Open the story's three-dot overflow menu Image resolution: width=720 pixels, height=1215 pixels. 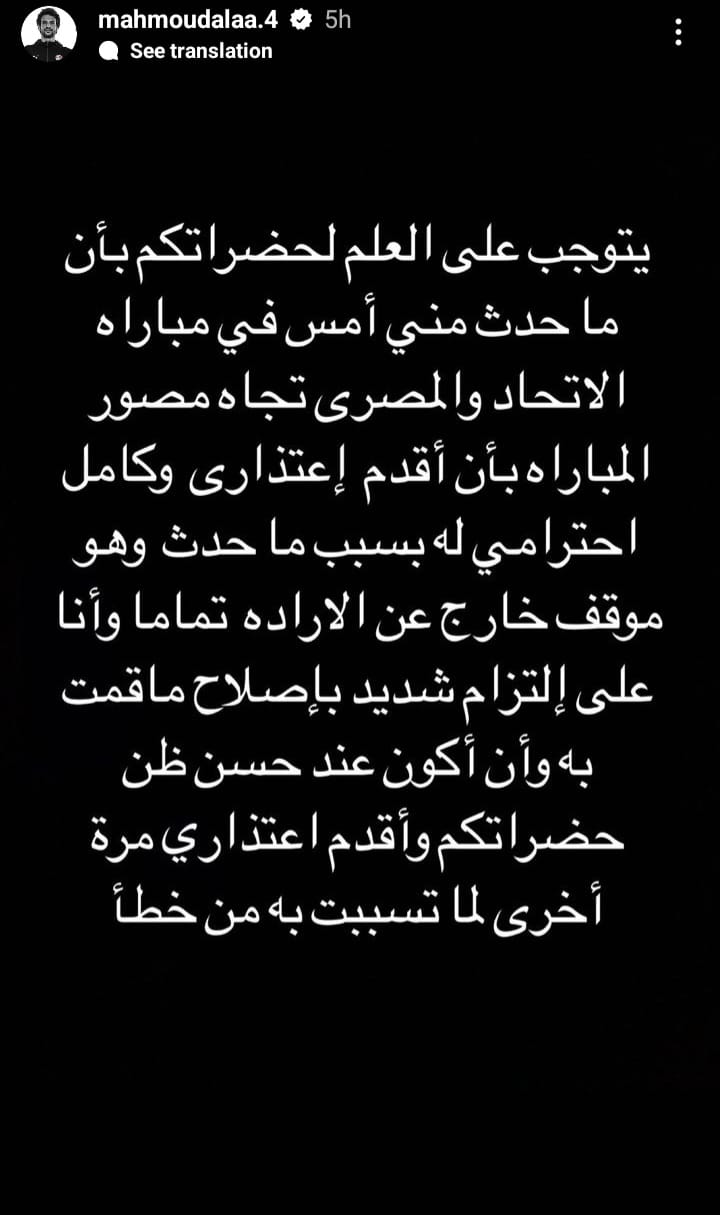679,33
